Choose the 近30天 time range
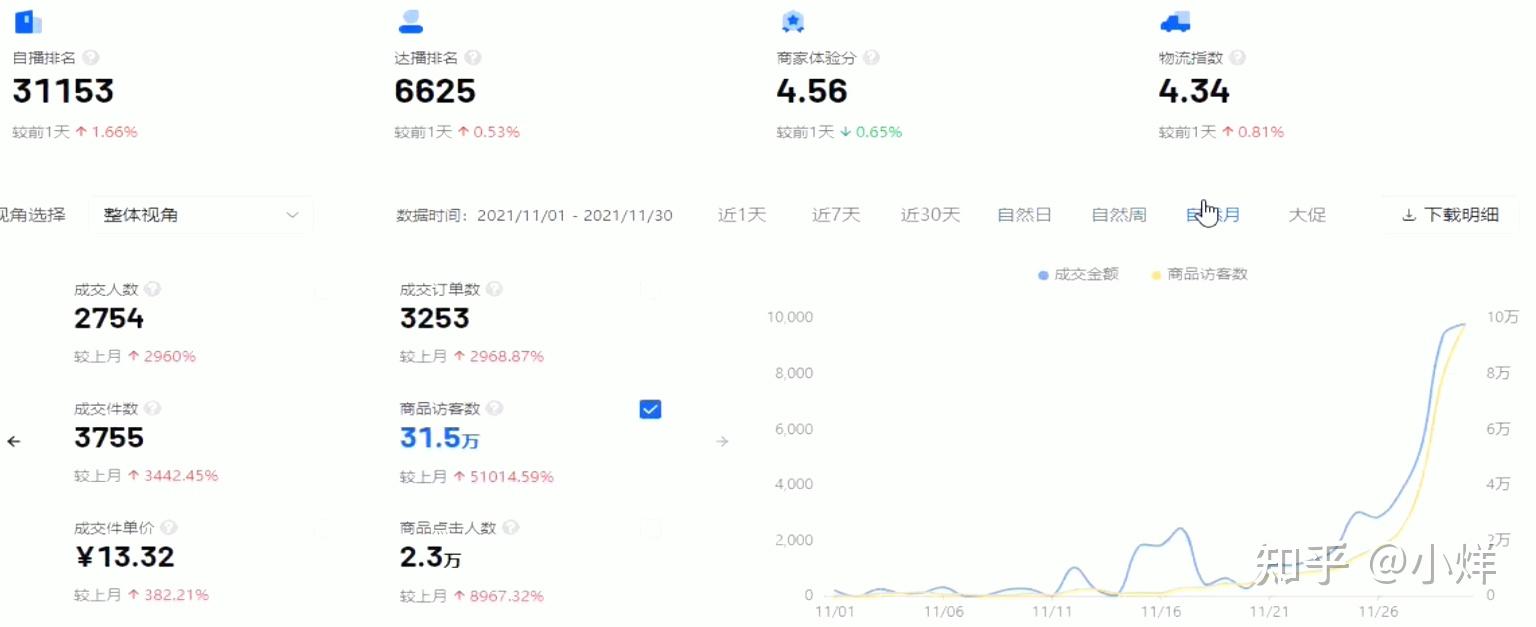 (x=930, y=215)
